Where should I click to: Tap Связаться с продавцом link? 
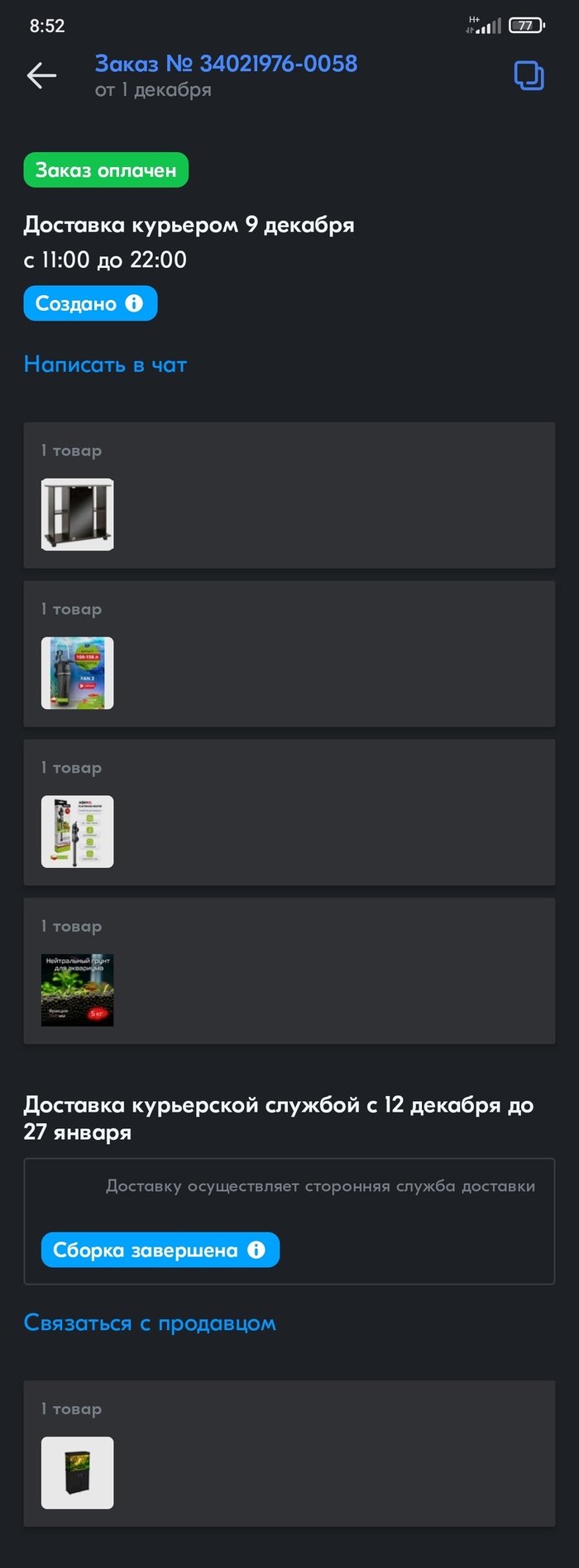point(150,1323)
